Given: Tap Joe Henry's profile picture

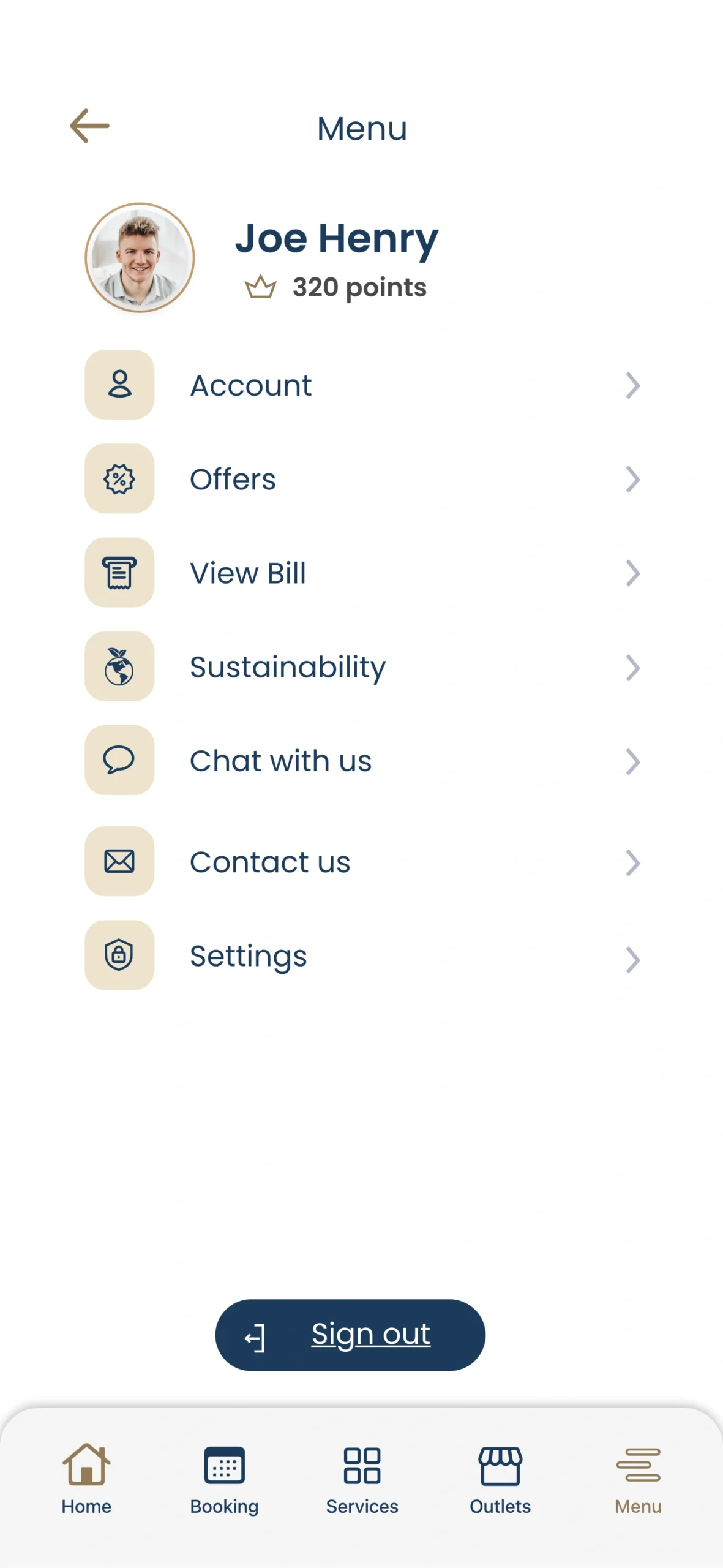Looking at the screenshot, I should [x=140, y=258].
